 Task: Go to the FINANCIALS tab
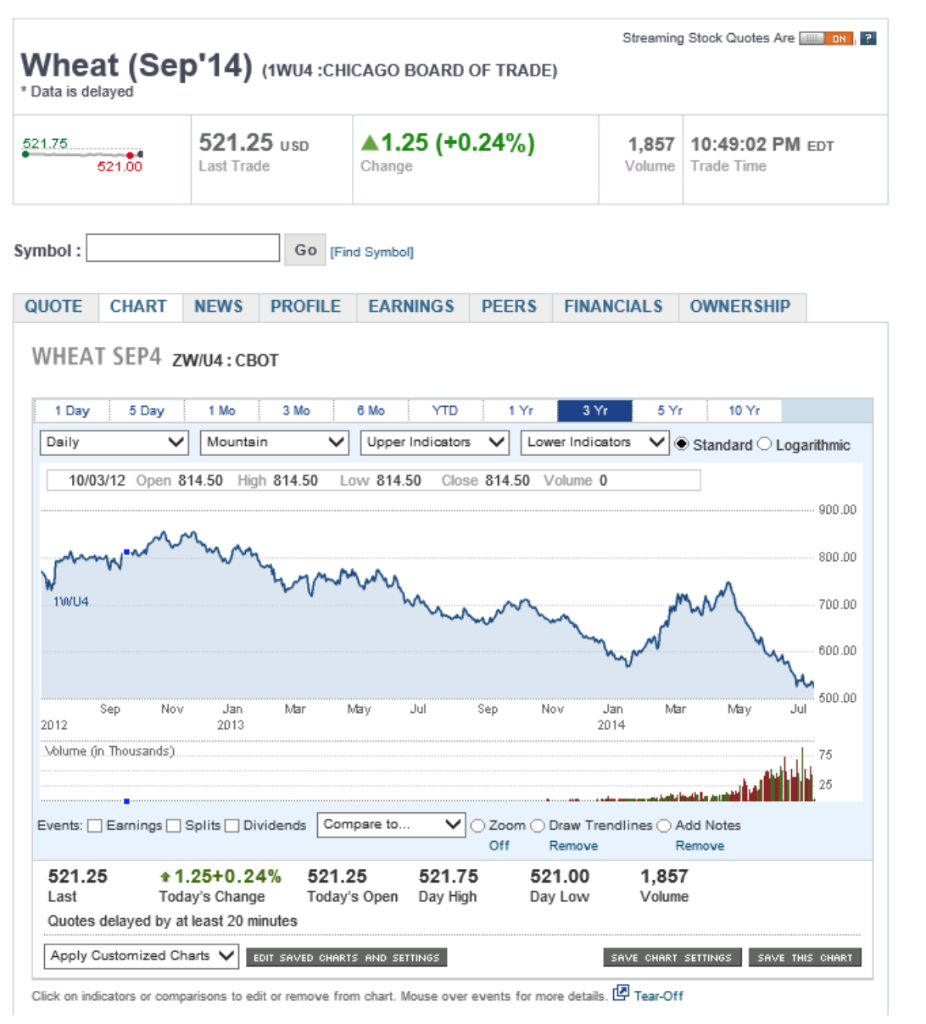(613, 307)
